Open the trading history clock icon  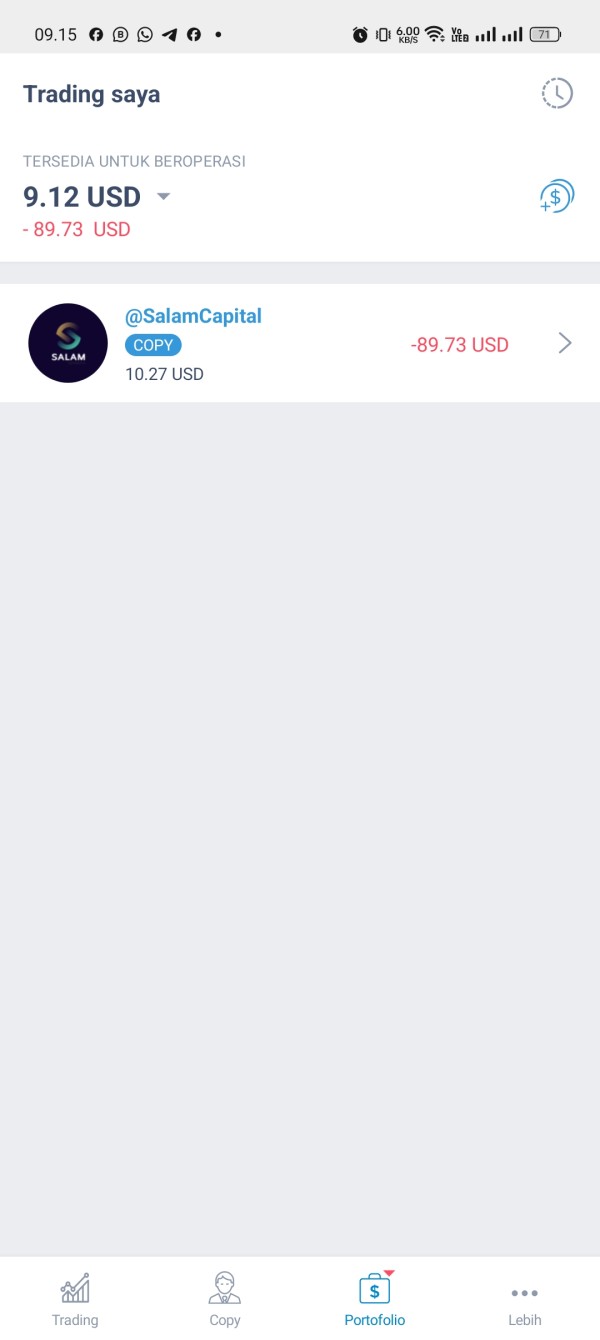pyautogui.click(x=557, y=94)
